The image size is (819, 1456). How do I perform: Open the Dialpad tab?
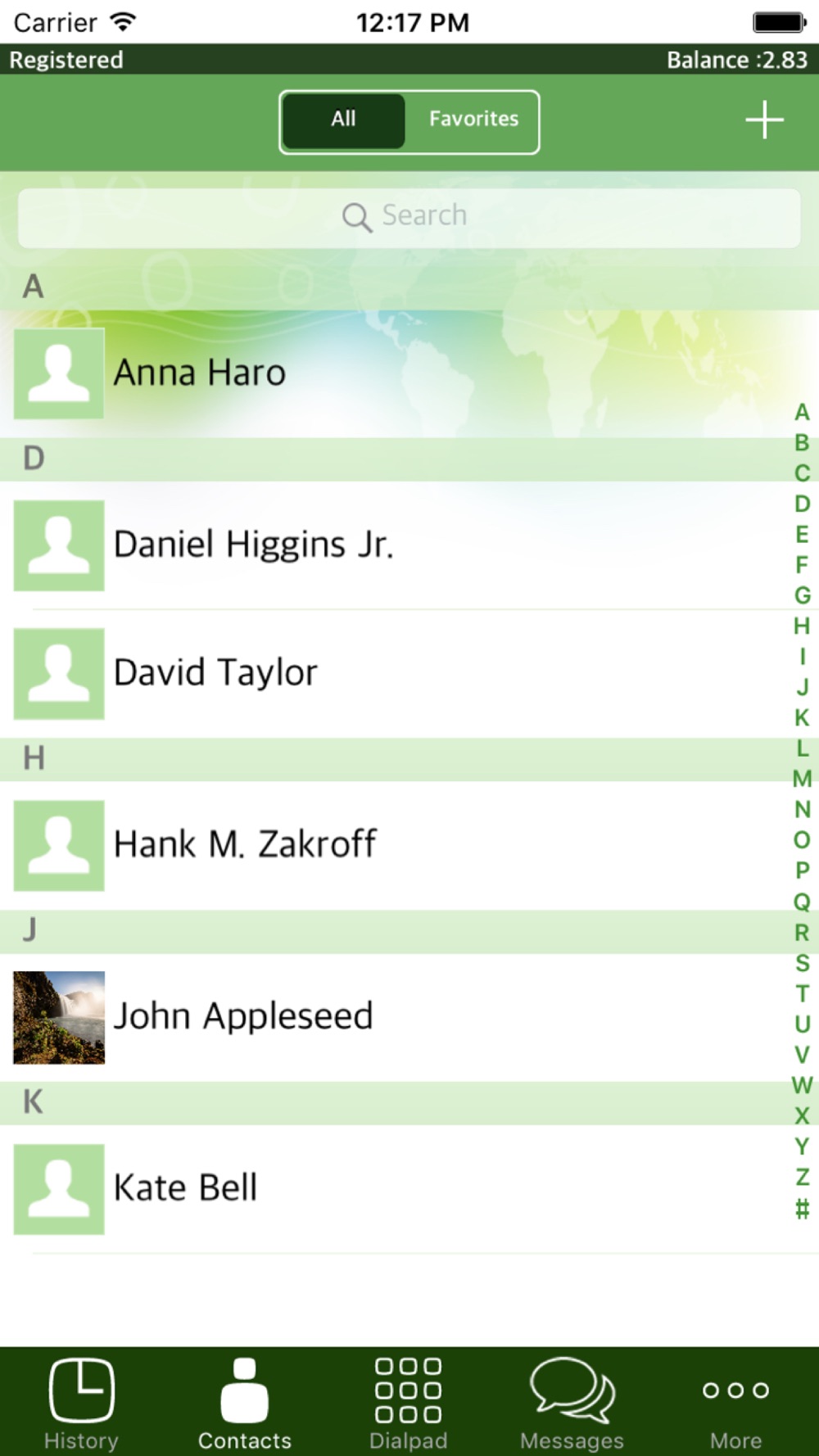point(409,1404)
